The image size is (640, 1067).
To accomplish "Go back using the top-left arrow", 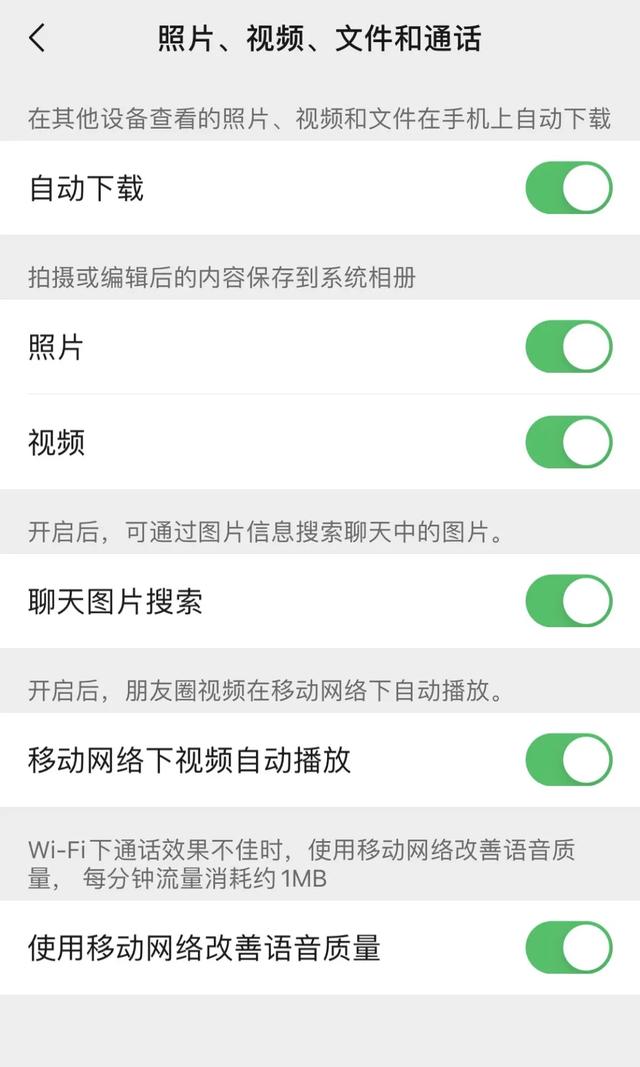I will coord(37,37).
